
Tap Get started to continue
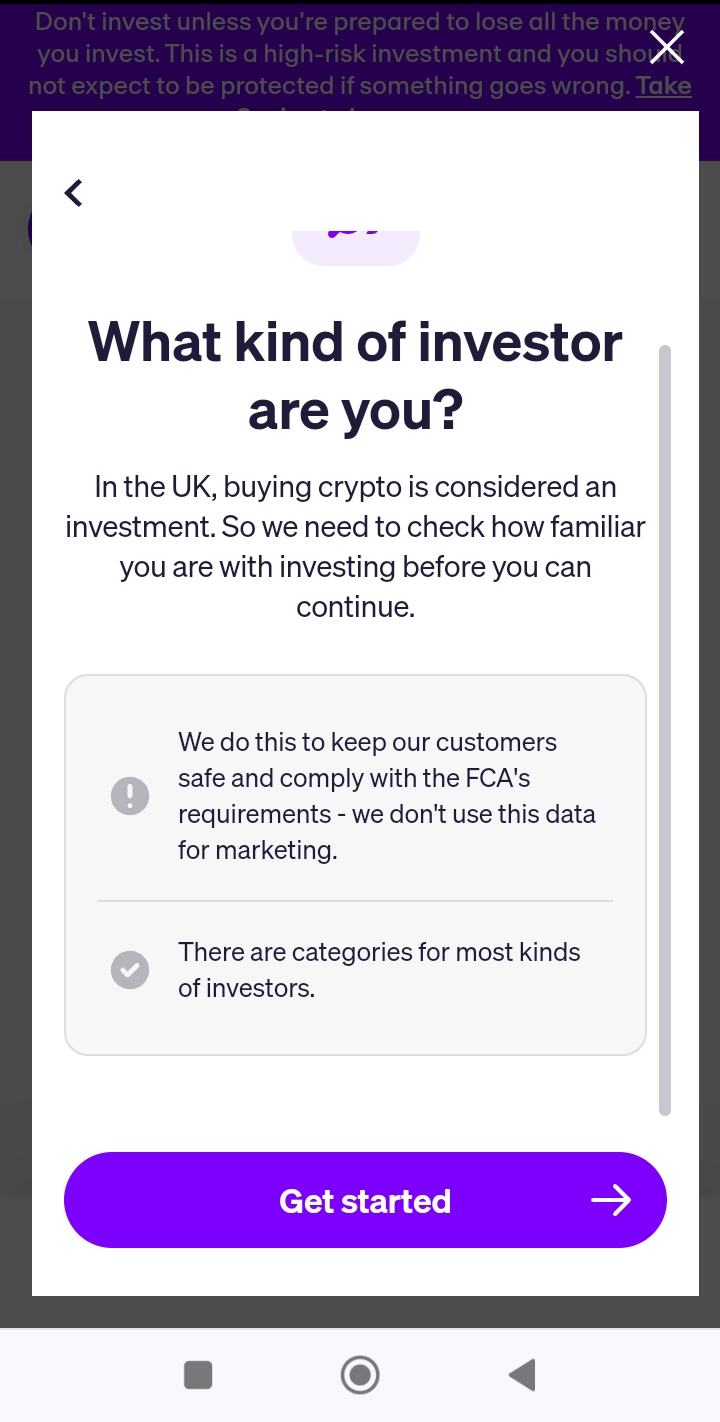point(365,1200)
